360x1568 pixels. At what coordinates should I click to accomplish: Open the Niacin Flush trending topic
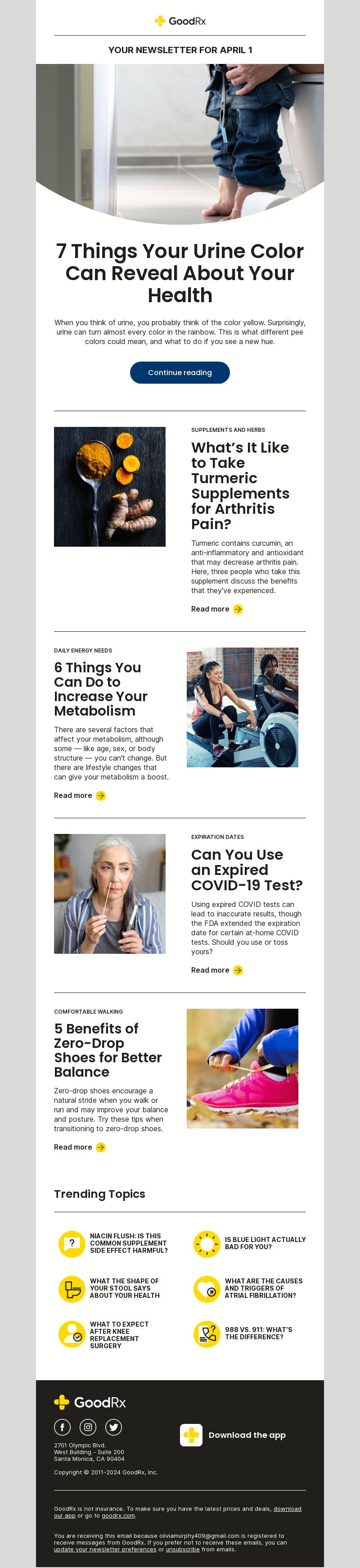click(x=128, y=1243)
